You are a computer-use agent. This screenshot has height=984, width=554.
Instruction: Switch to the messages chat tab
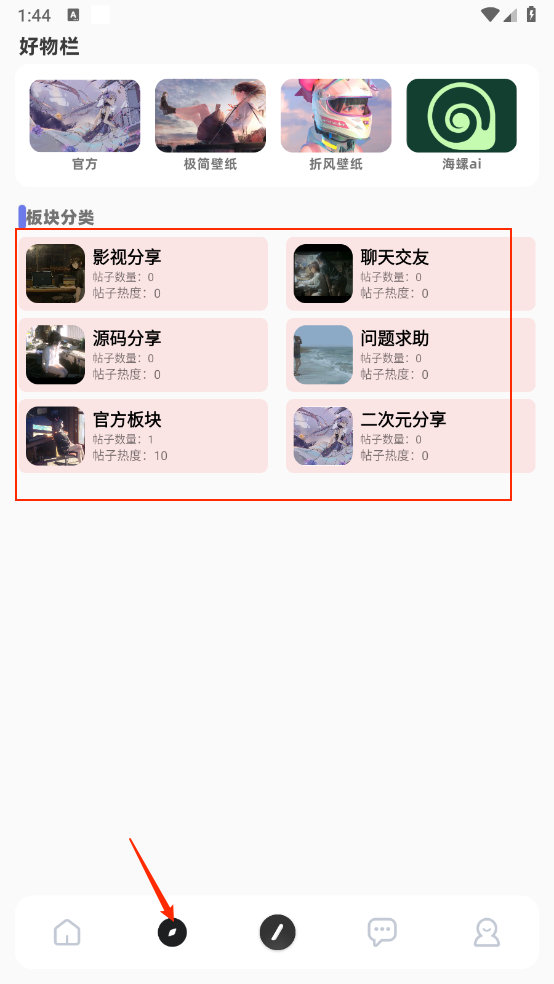382,932
